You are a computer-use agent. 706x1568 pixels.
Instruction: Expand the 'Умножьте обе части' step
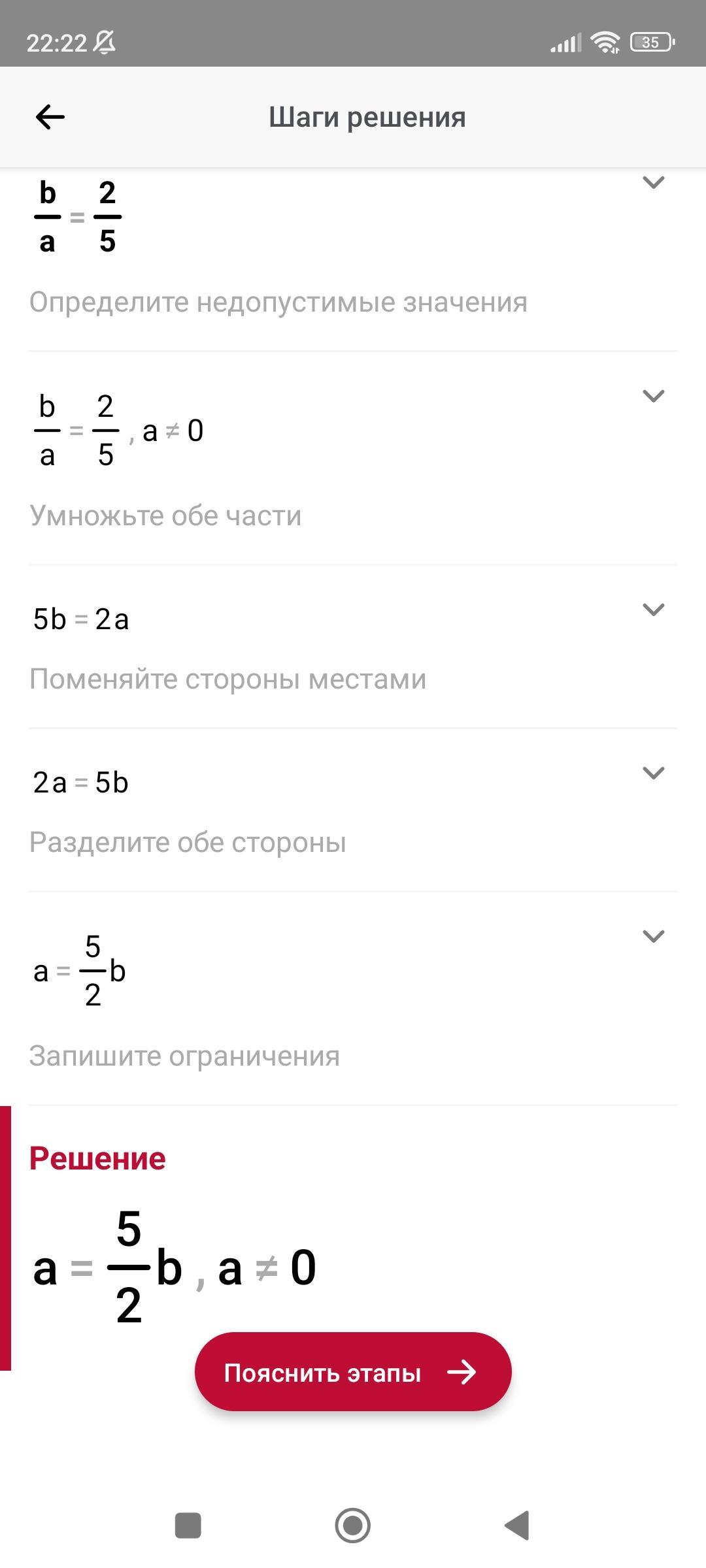tap(654, 396)
